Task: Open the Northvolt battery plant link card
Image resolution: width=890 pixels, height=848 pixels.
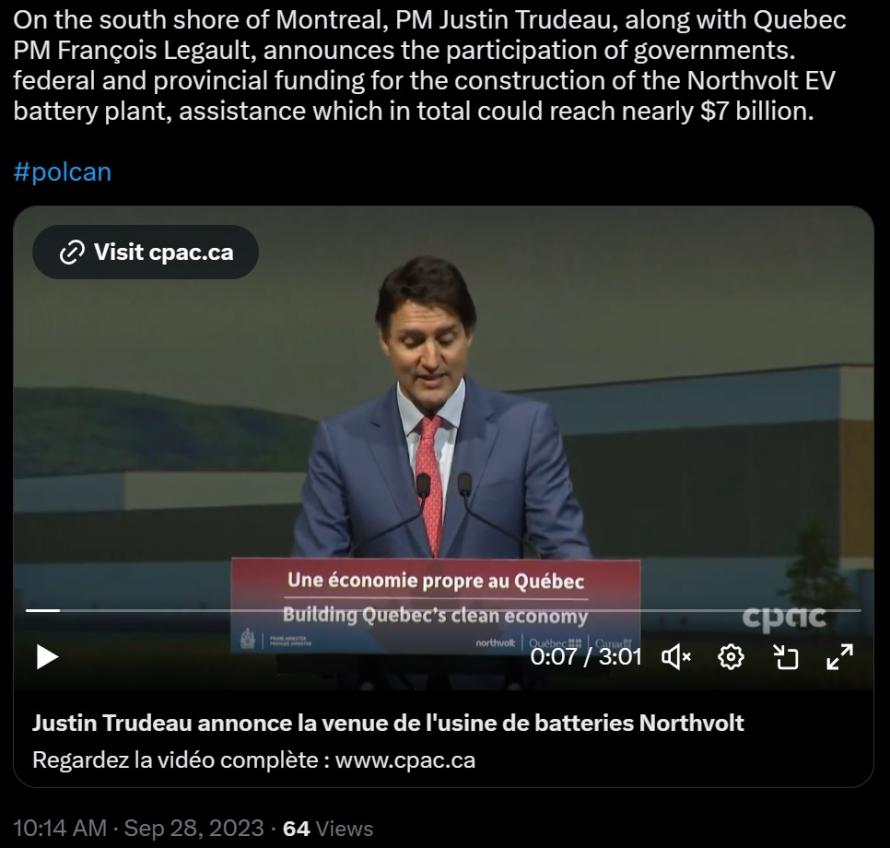Action: point(388,740)
